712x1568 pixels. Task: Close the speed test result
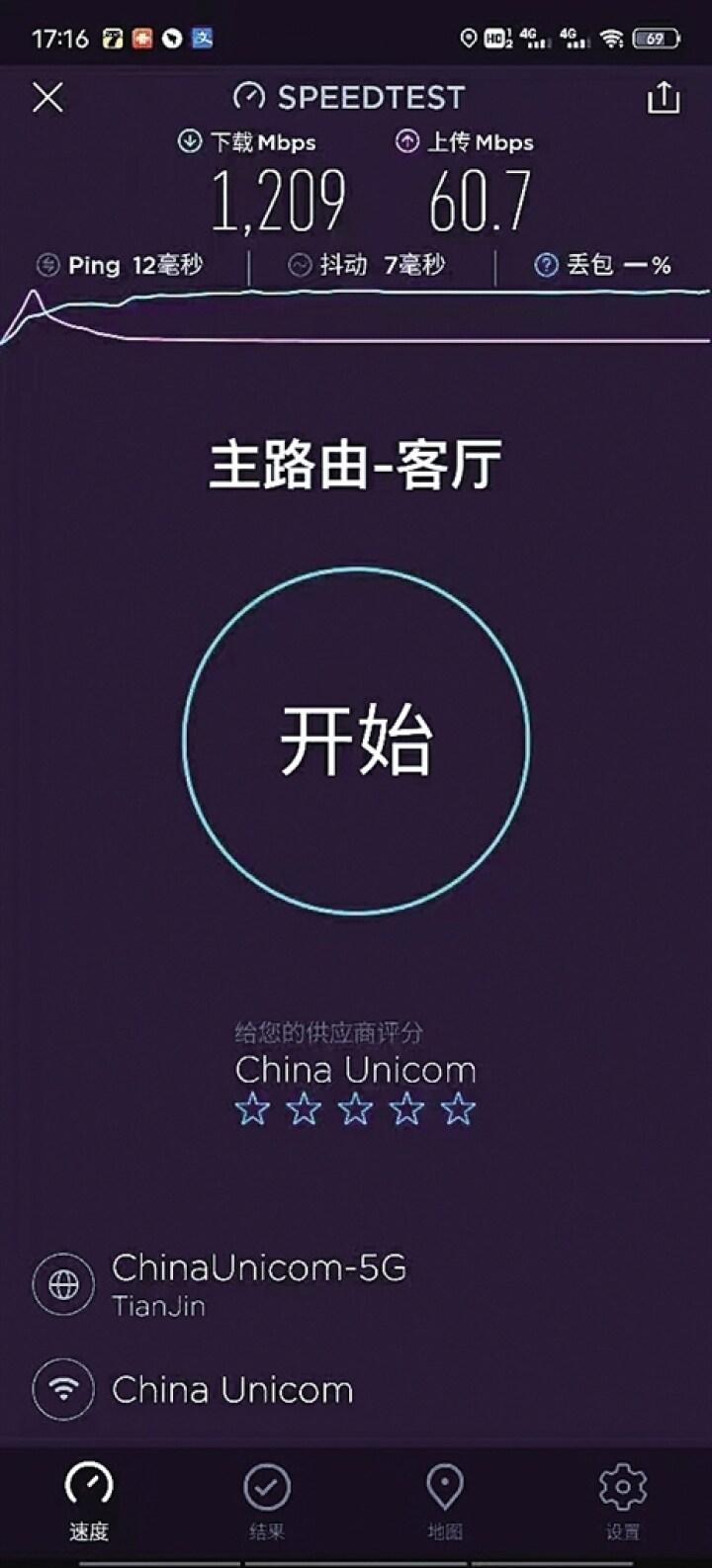[x=47, y=98]
